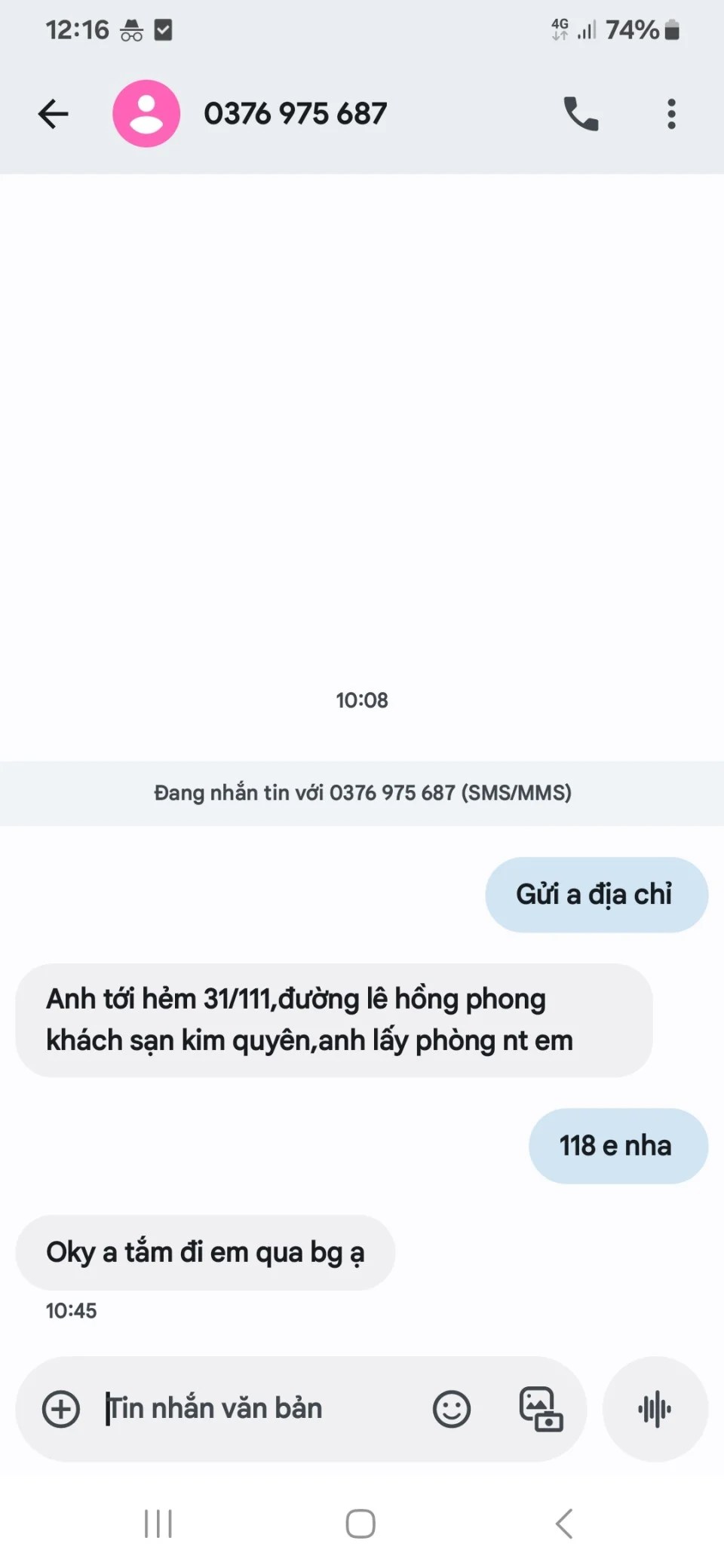Attach a photo from gallery or camera
The width and height of the screenshot is (724, 1568).
[541, 1409]
